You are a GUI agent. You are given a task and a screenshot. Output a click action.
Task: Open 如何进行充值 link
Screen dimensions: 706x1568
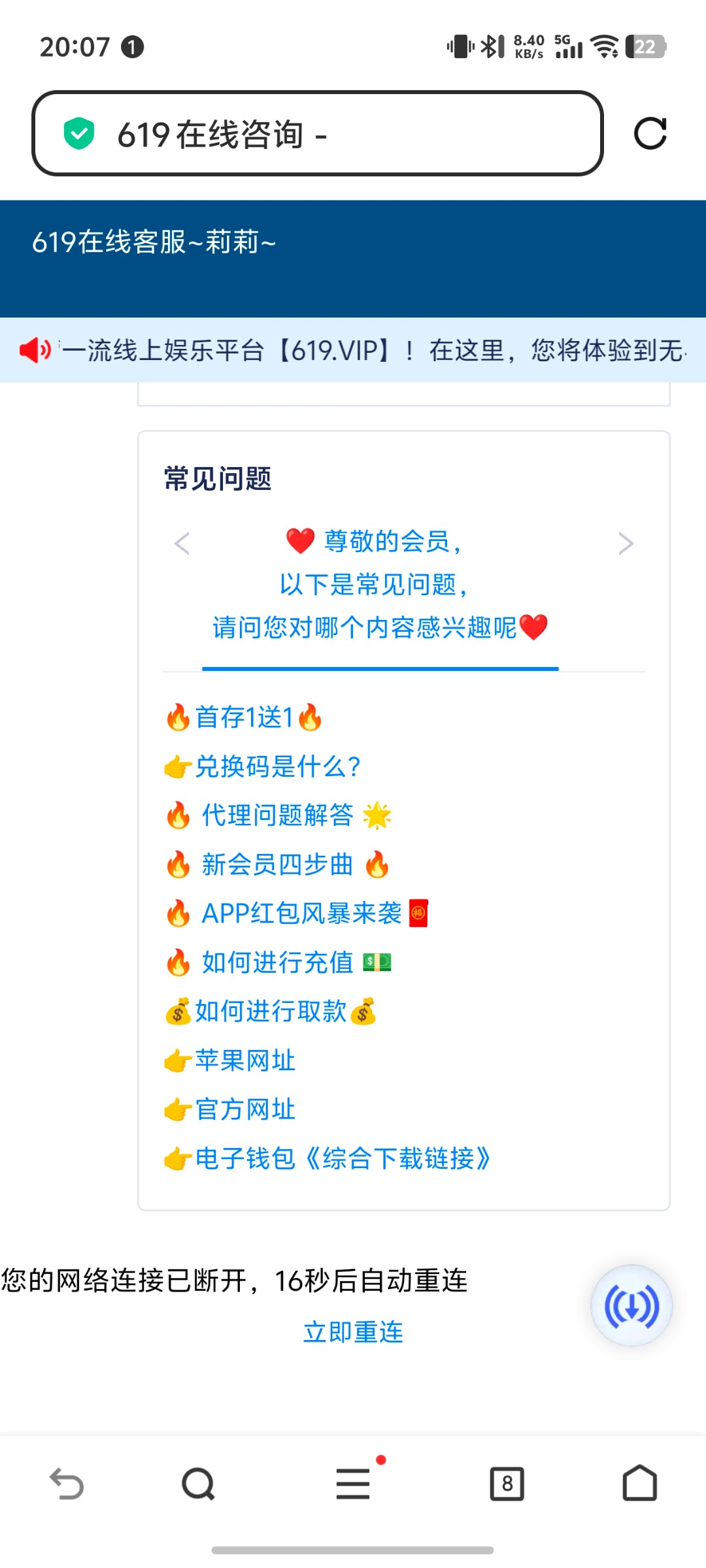click(278, 962)
